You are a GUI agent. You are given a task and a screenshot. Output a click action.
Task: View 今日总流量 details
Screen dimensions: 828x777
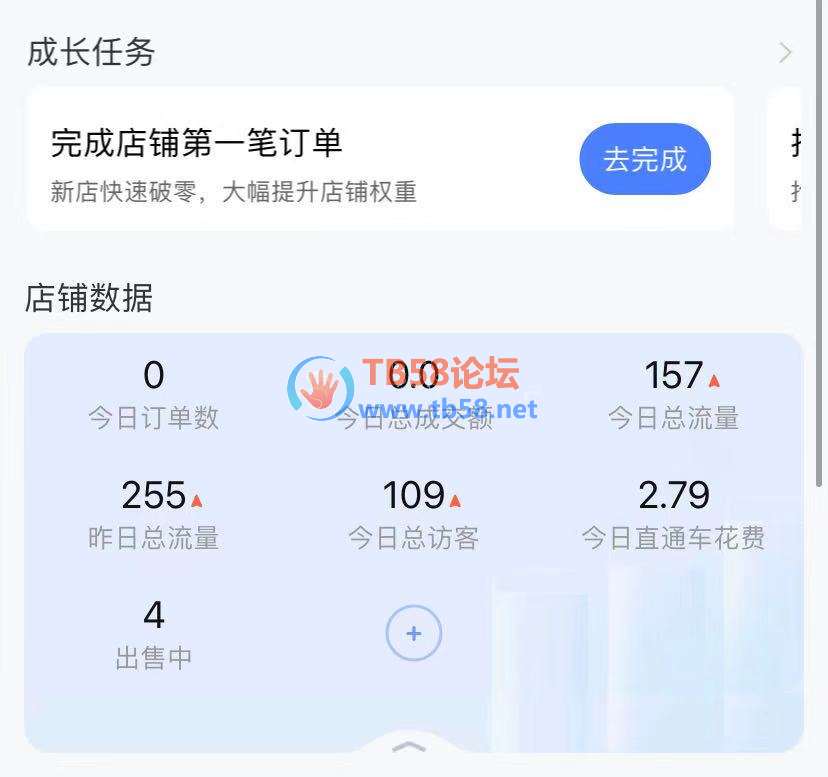[x=673, y=395]
